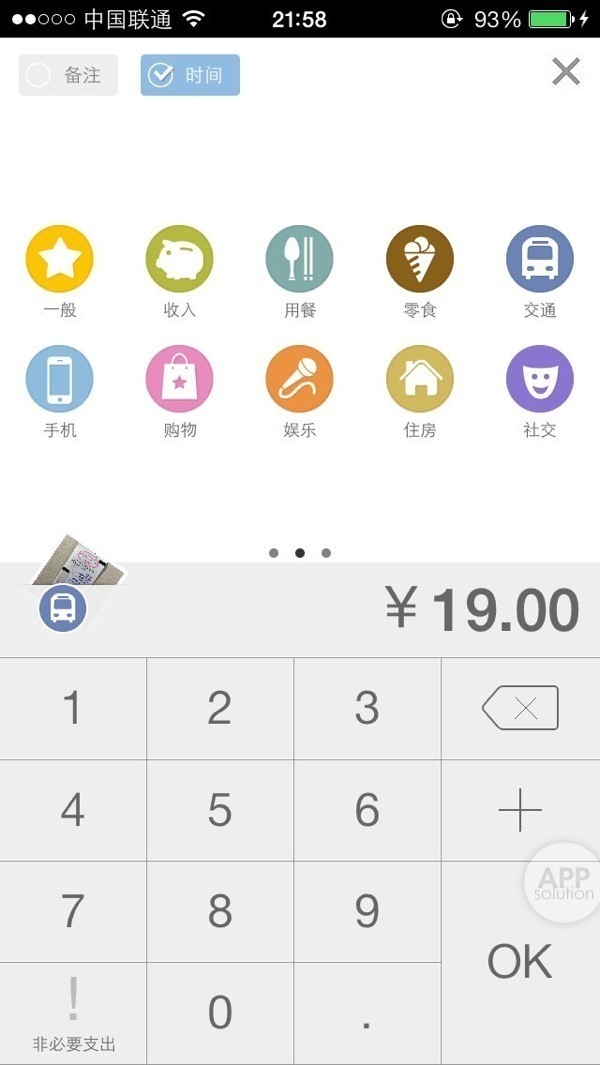
Task: Close the expense entry screen
Action: click(x=566, y=72)
